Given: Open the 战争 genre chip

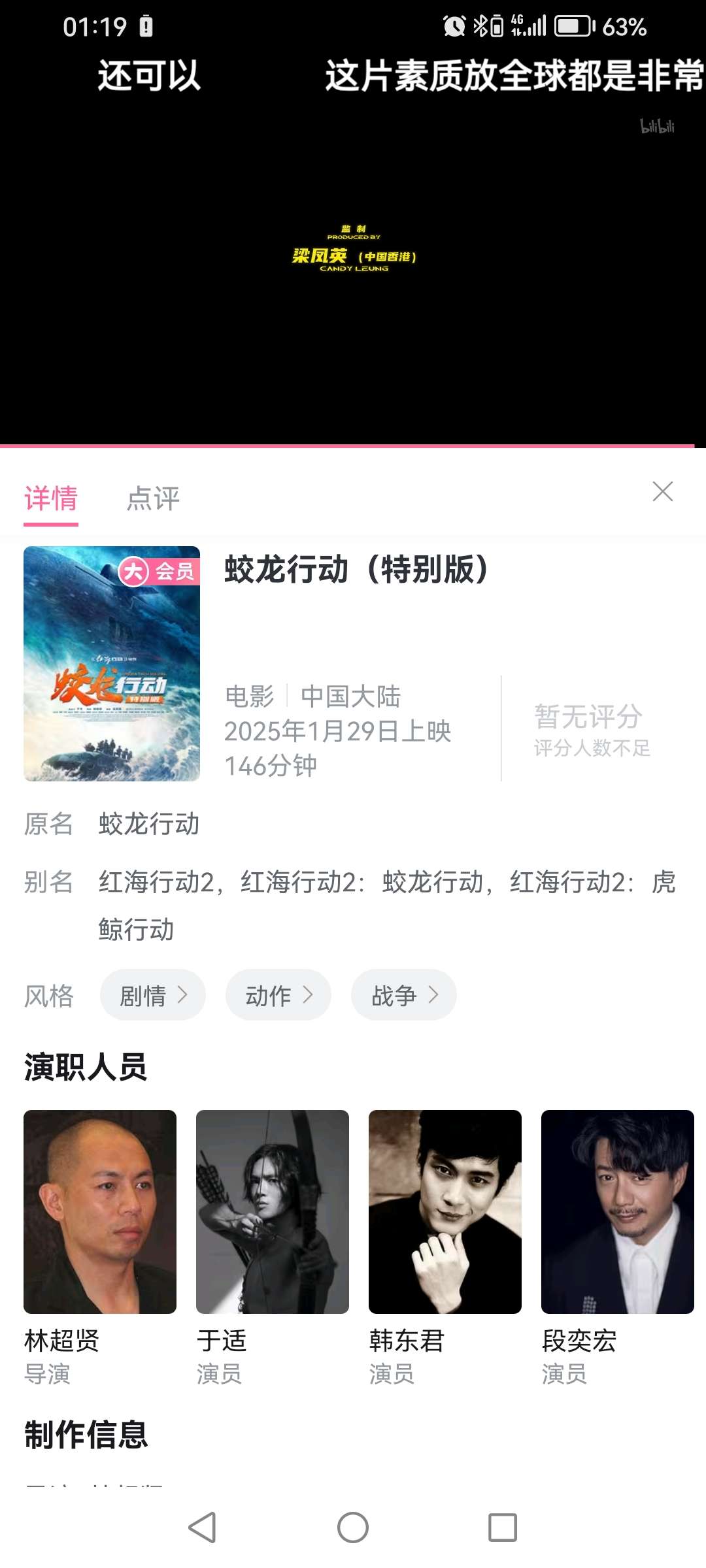Looking at the screenshot, I should tap(404, 995).
